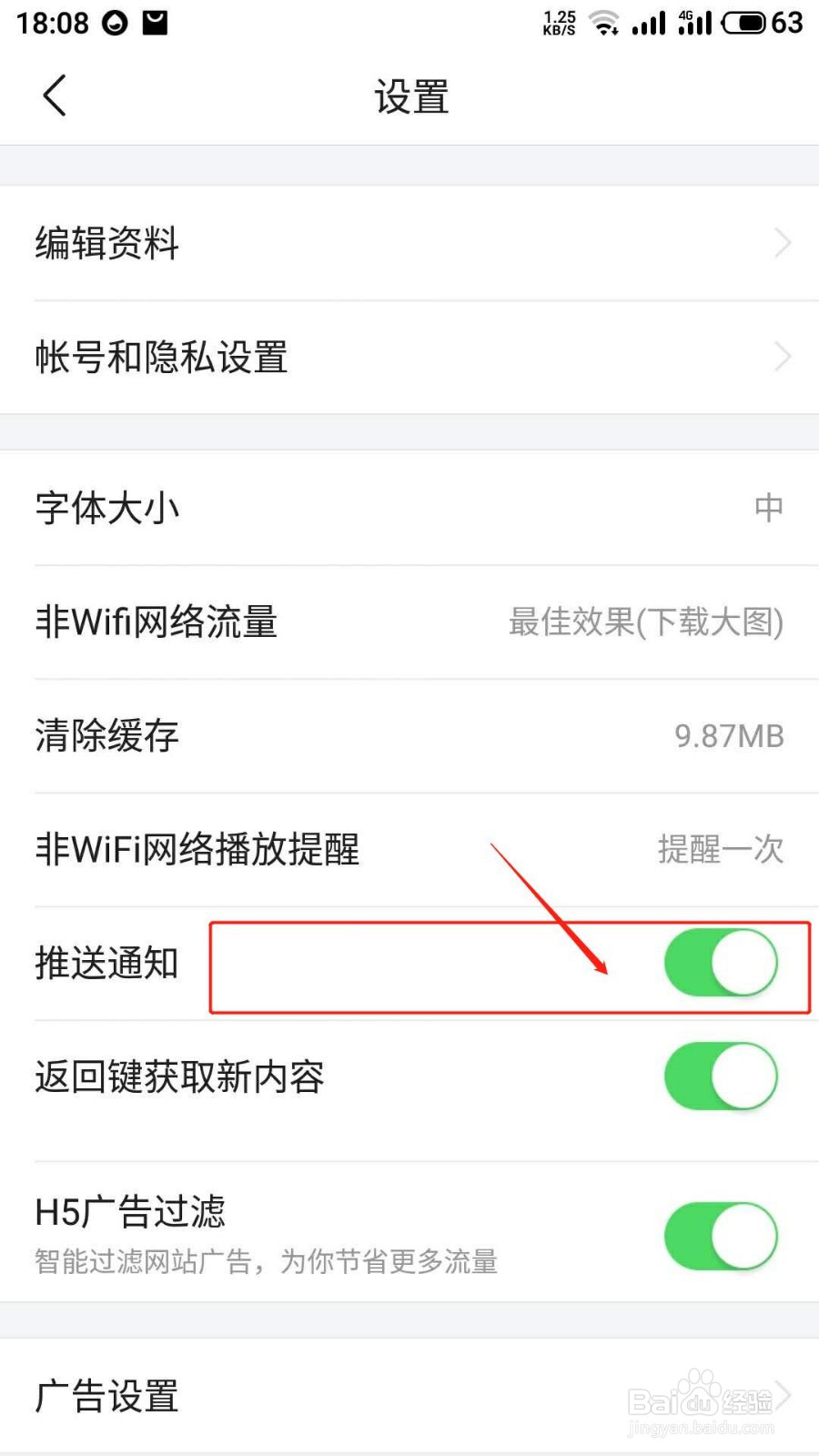Tap the back arrow to exit settings
The image size is (819, 1456).
click(53, 94)
